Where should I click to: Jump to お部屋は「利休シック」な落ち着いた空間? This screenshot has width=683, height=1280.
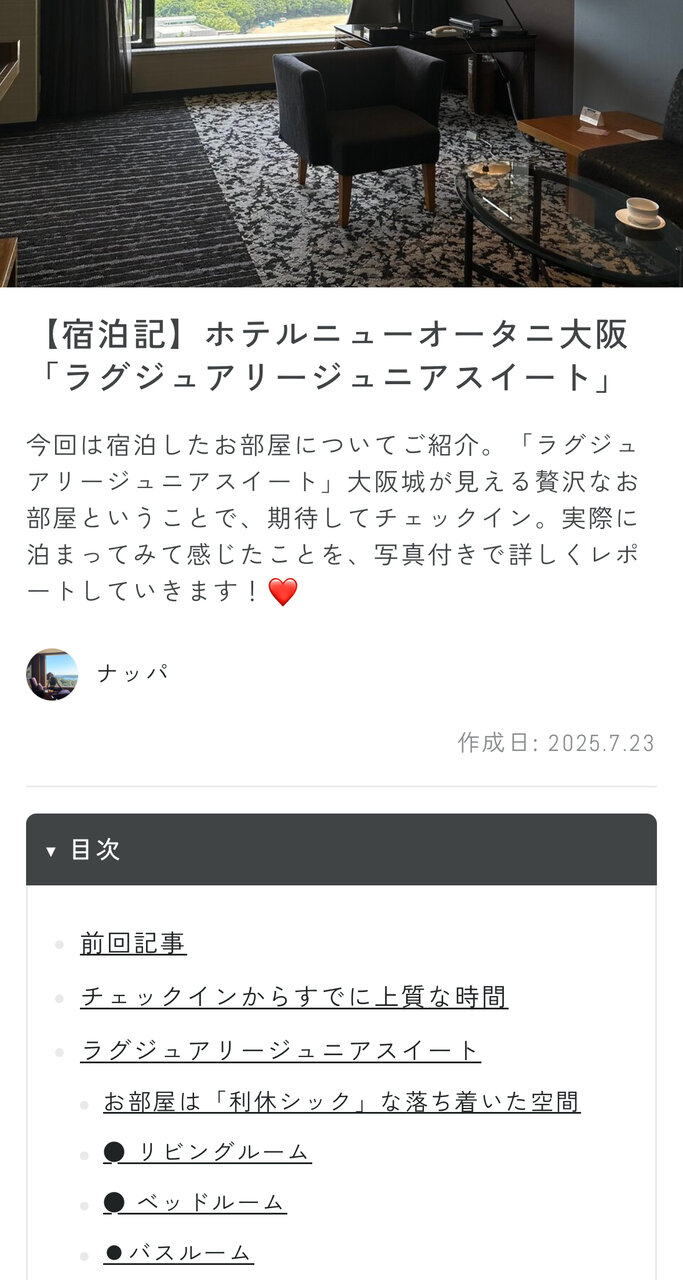click(341, 1102)
